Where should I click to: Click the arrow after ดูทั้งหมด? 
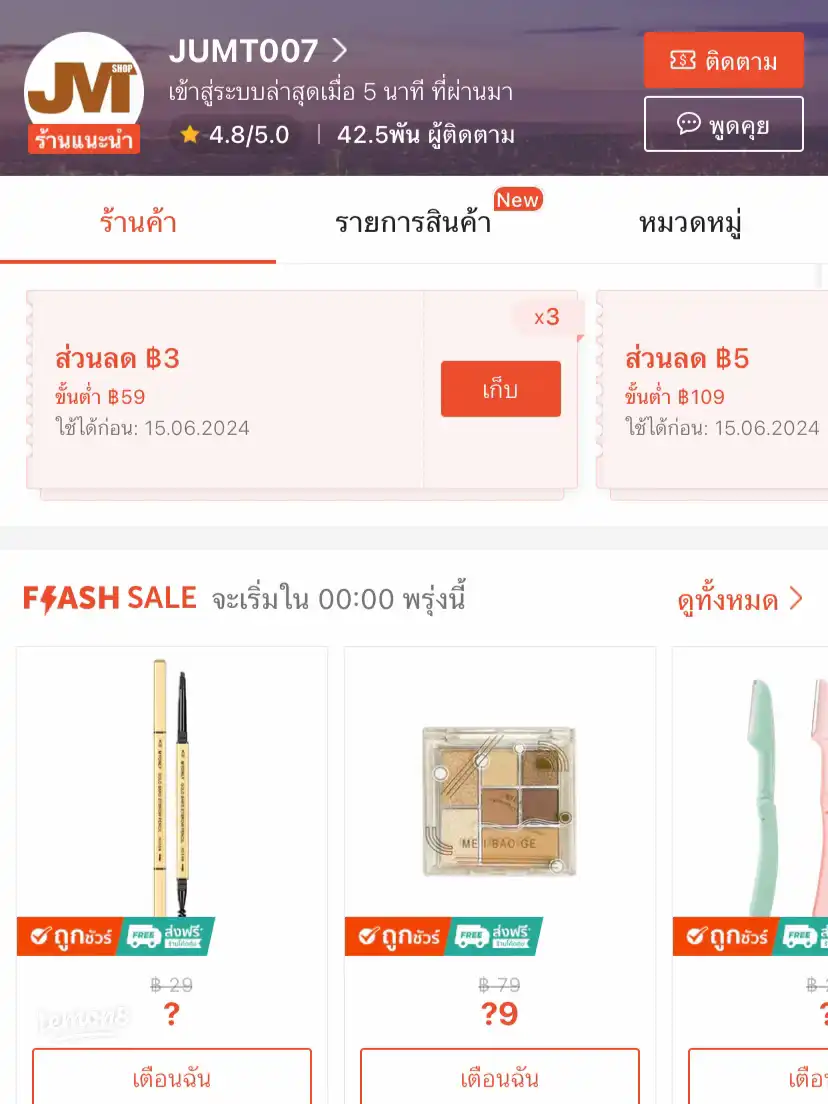point(796,599)
